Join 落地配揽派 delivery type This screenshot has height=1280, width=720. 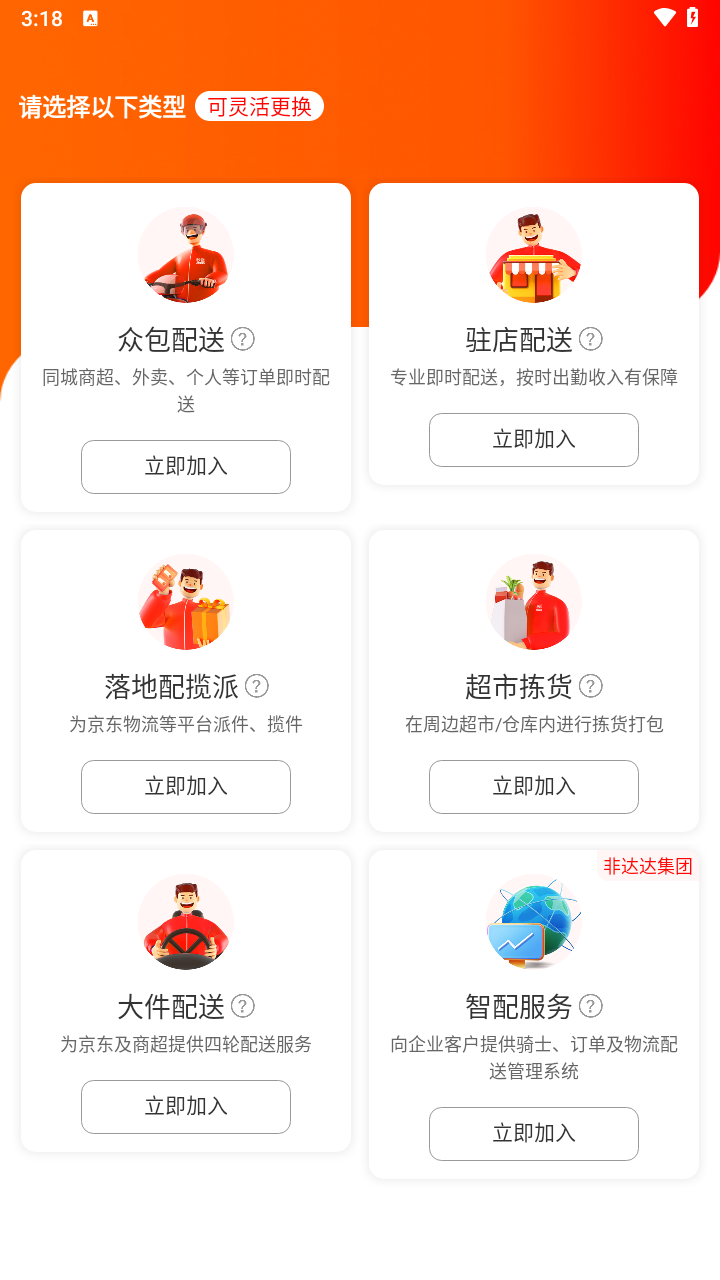[186, 787]
